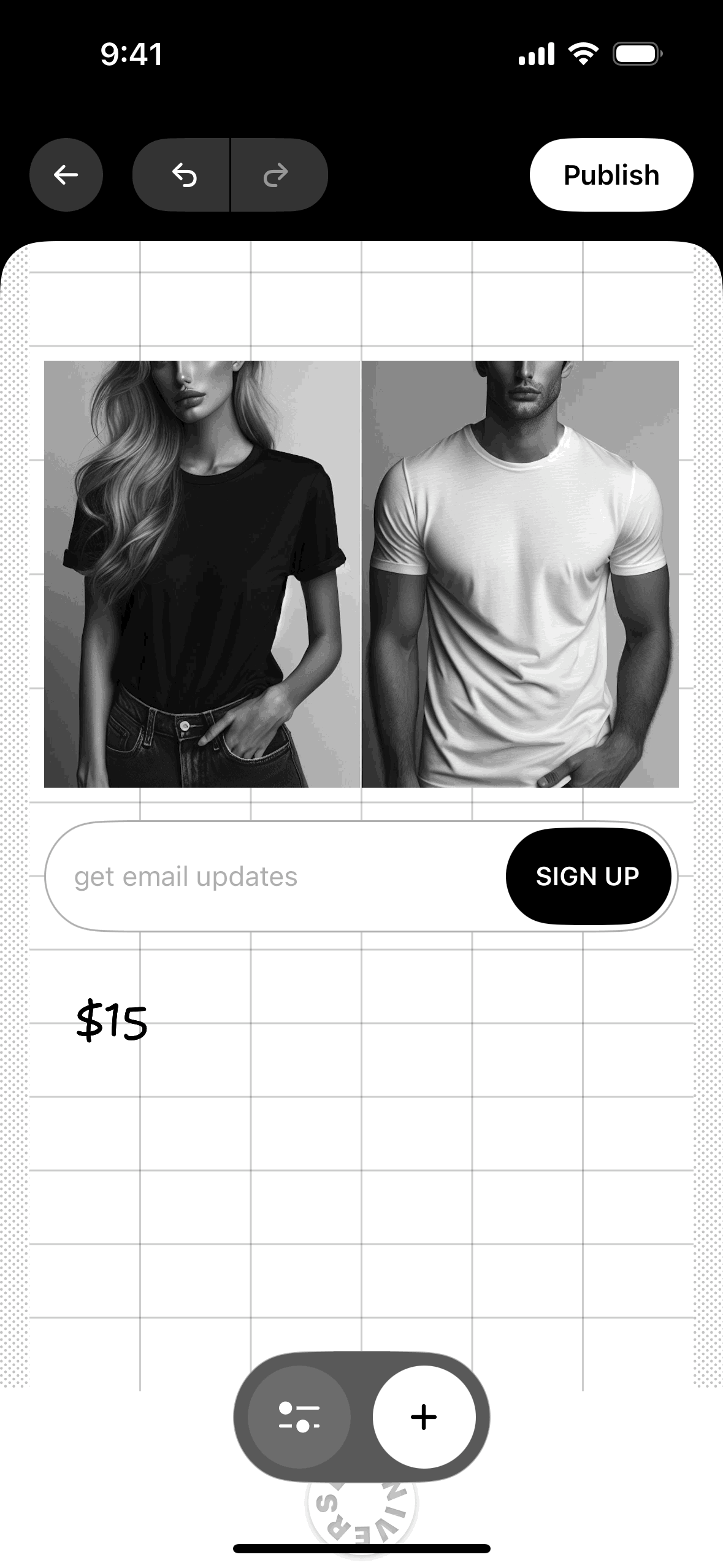Add a new element with plus button
This screenshot has width=723, height=1568.
[x=424, y=1417]
